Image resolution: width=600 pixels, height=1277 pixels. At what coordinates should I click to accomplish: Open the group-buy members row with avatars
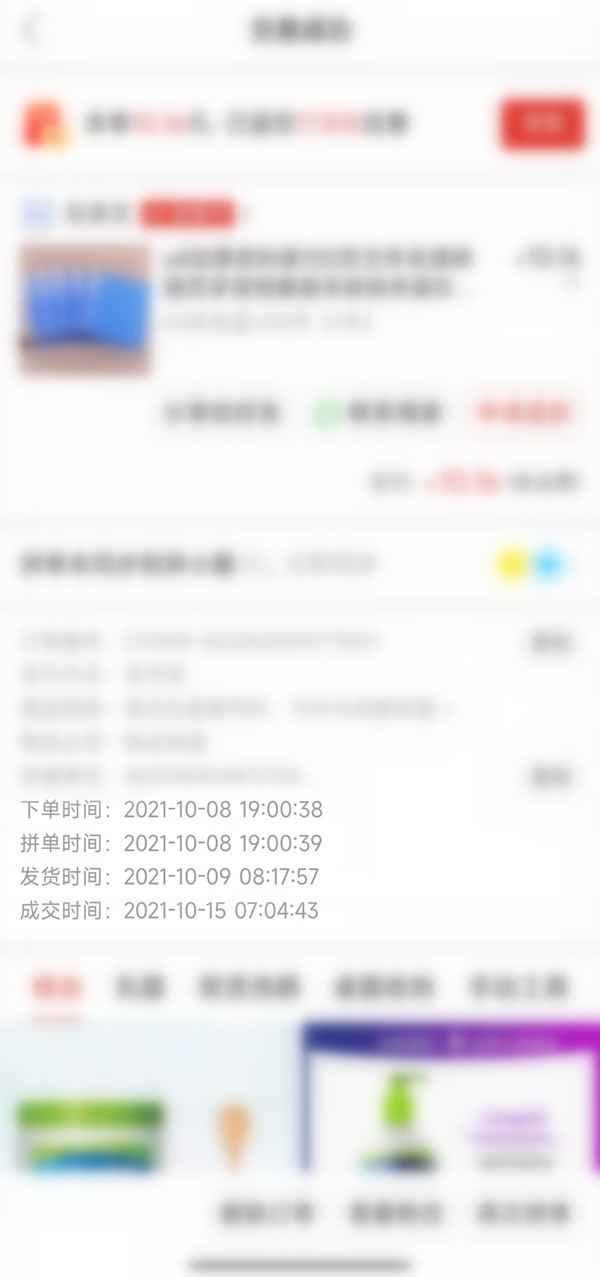tap(300, 565)
